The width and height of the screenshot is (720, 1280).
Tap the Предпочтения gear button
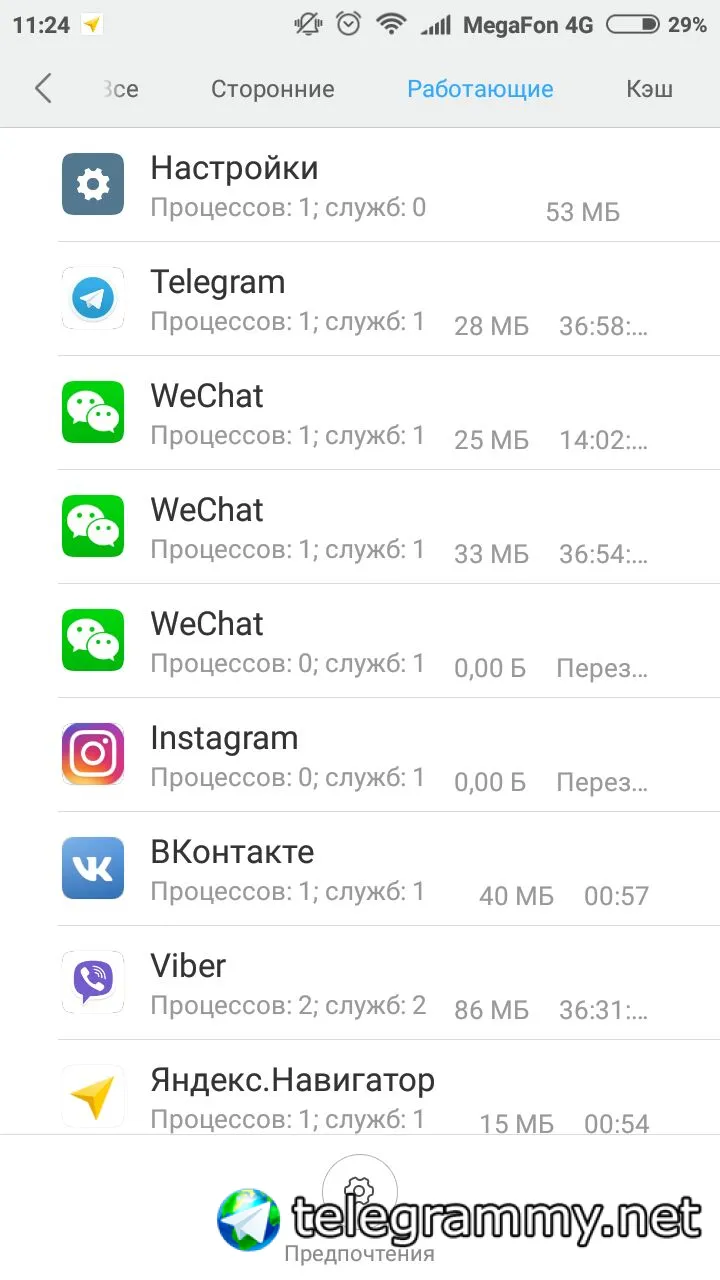360,1192
